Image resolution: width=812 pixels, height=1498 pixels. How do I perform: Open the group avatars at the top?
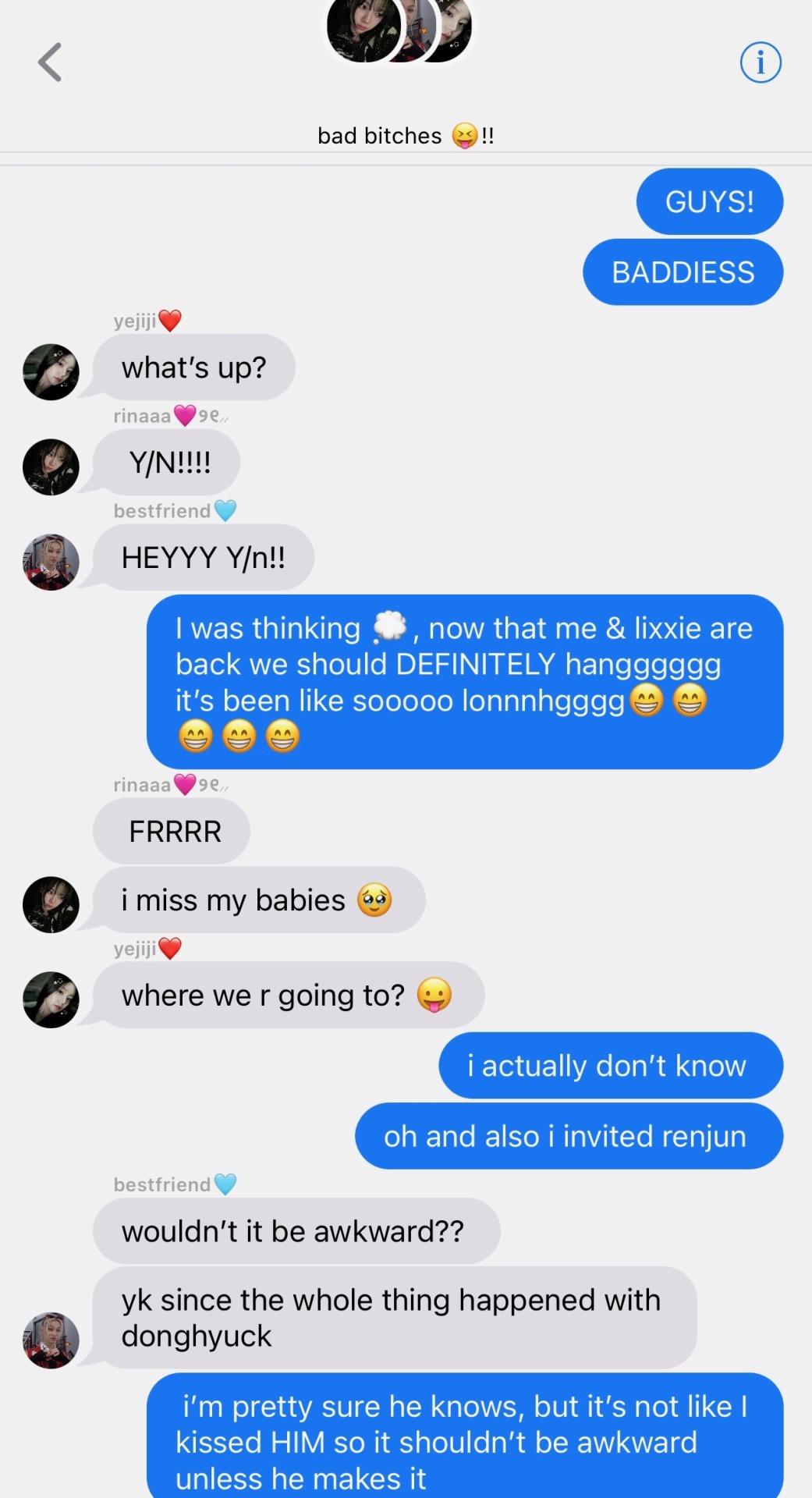(x=399, y=31)
